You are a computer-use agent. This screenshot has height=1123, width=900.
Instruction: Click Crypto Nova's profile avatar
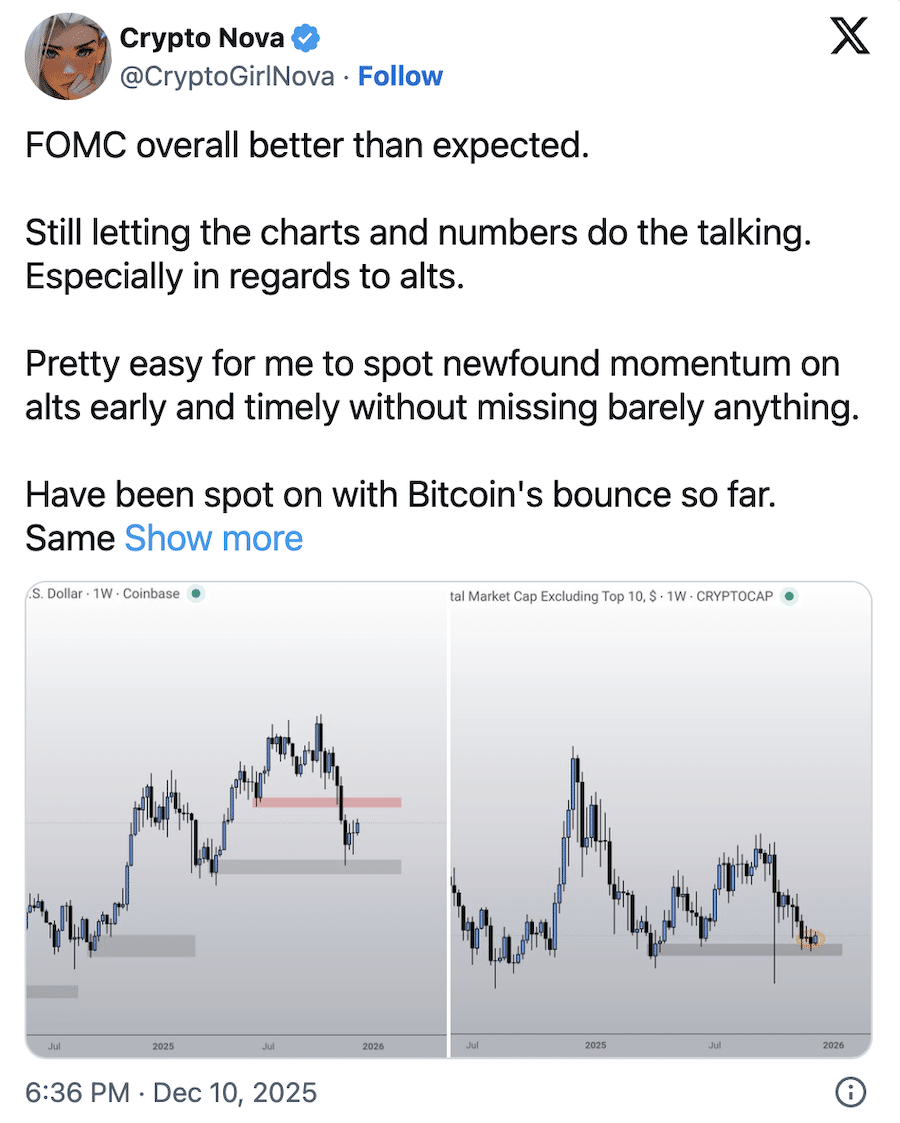pyautogui.click(x=67, y=57)
